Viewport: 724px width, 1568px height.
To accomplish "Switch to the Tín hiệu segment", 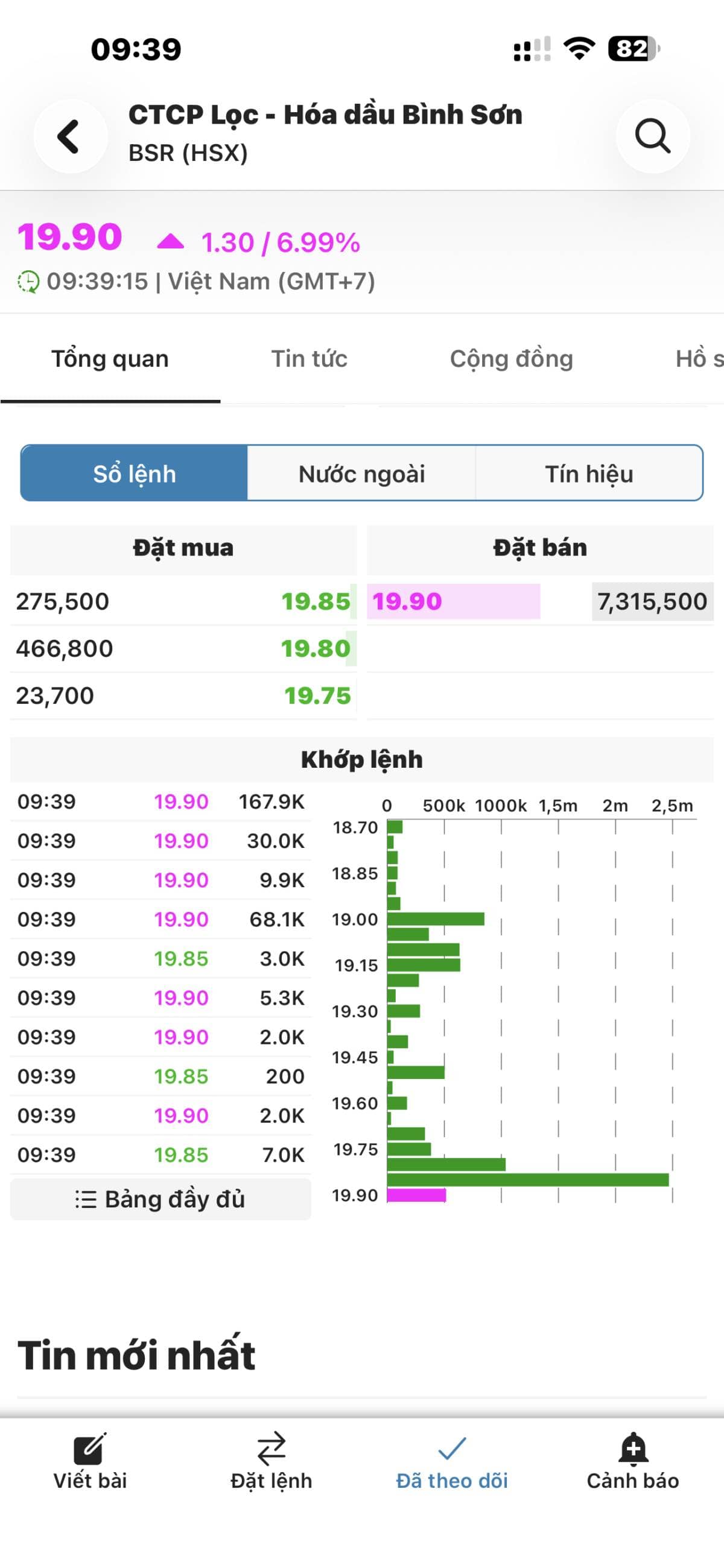I will [589, 473].
